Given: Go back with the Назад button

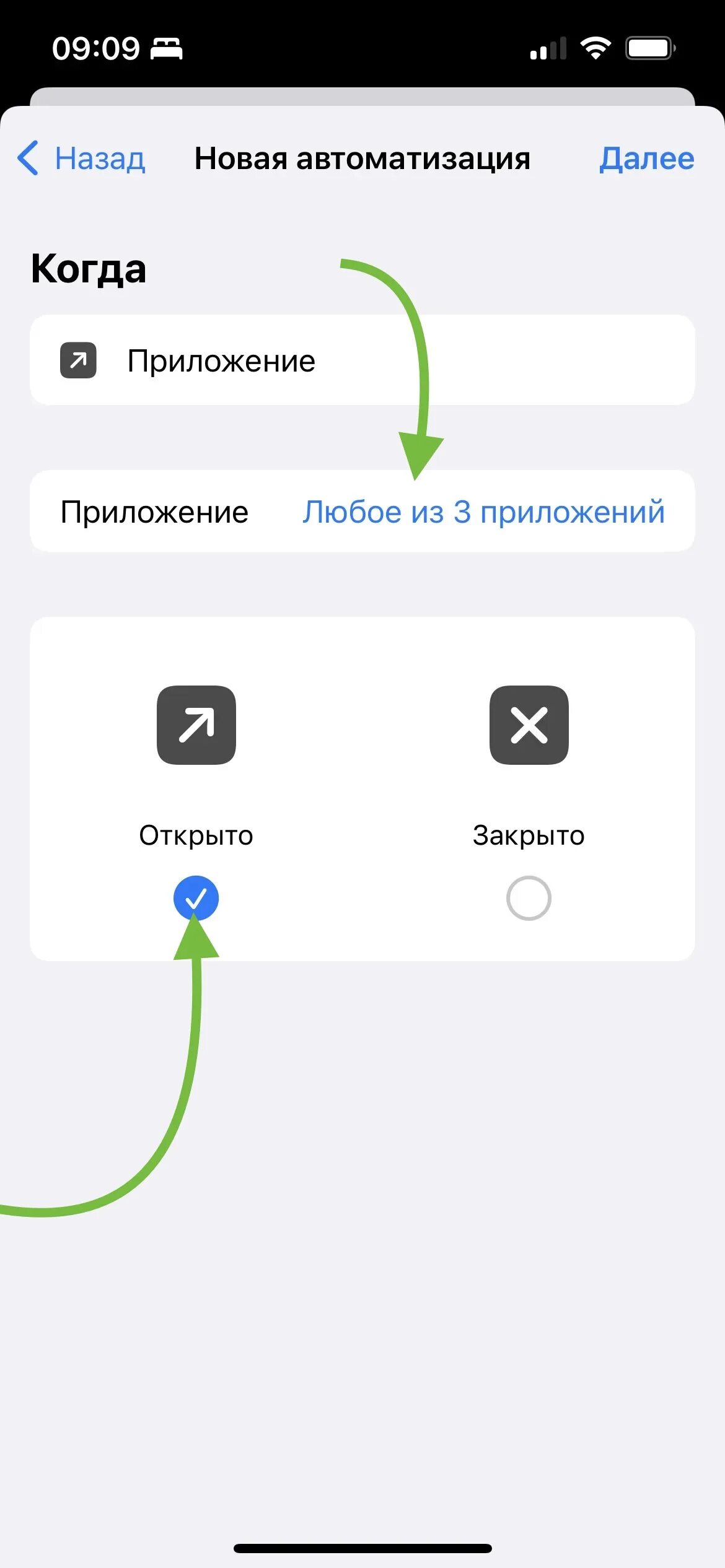Looking at the screenshot, I should pyautogui.click(x=81, y=159).
